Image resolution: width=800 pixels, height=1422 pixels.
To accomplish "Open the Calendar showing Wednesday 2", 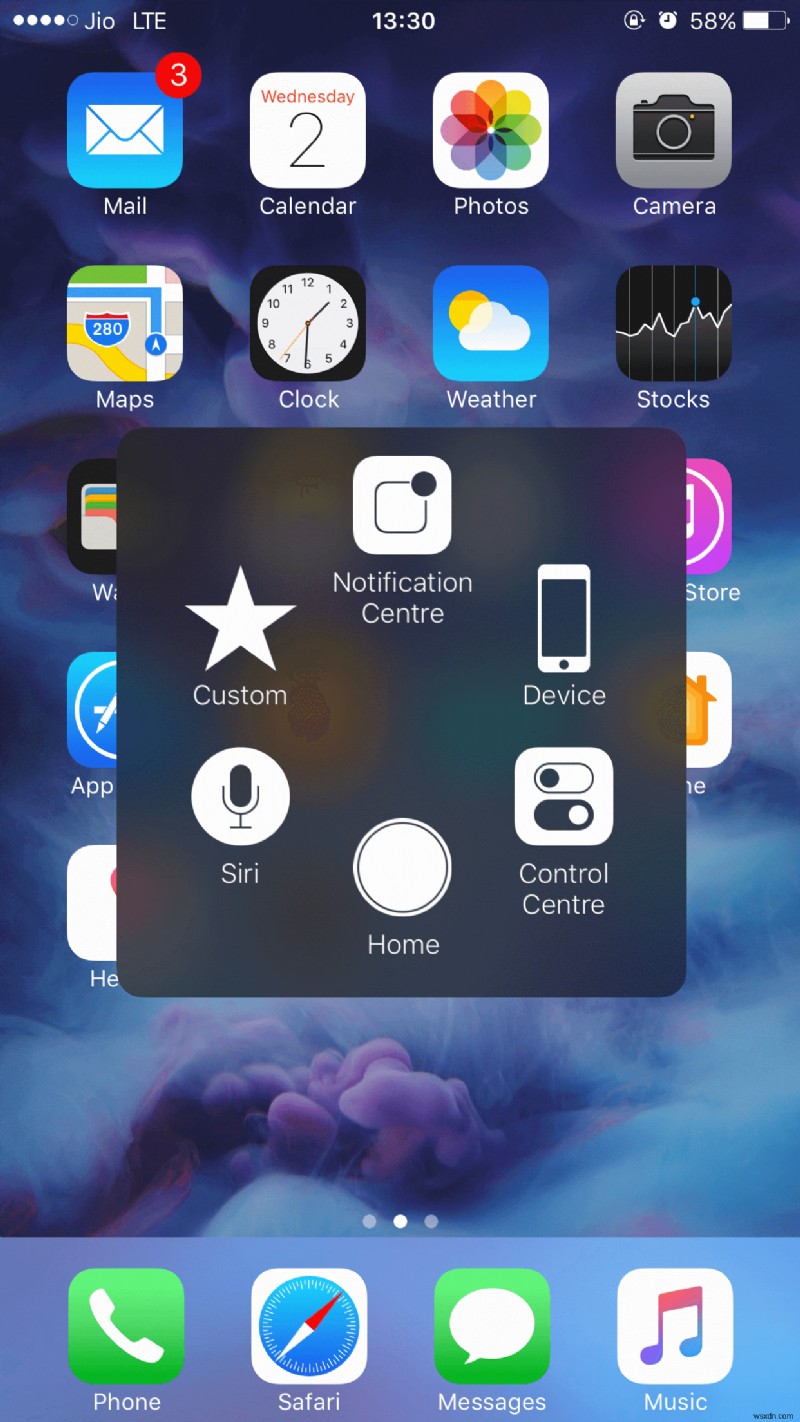I will point(307,131).
